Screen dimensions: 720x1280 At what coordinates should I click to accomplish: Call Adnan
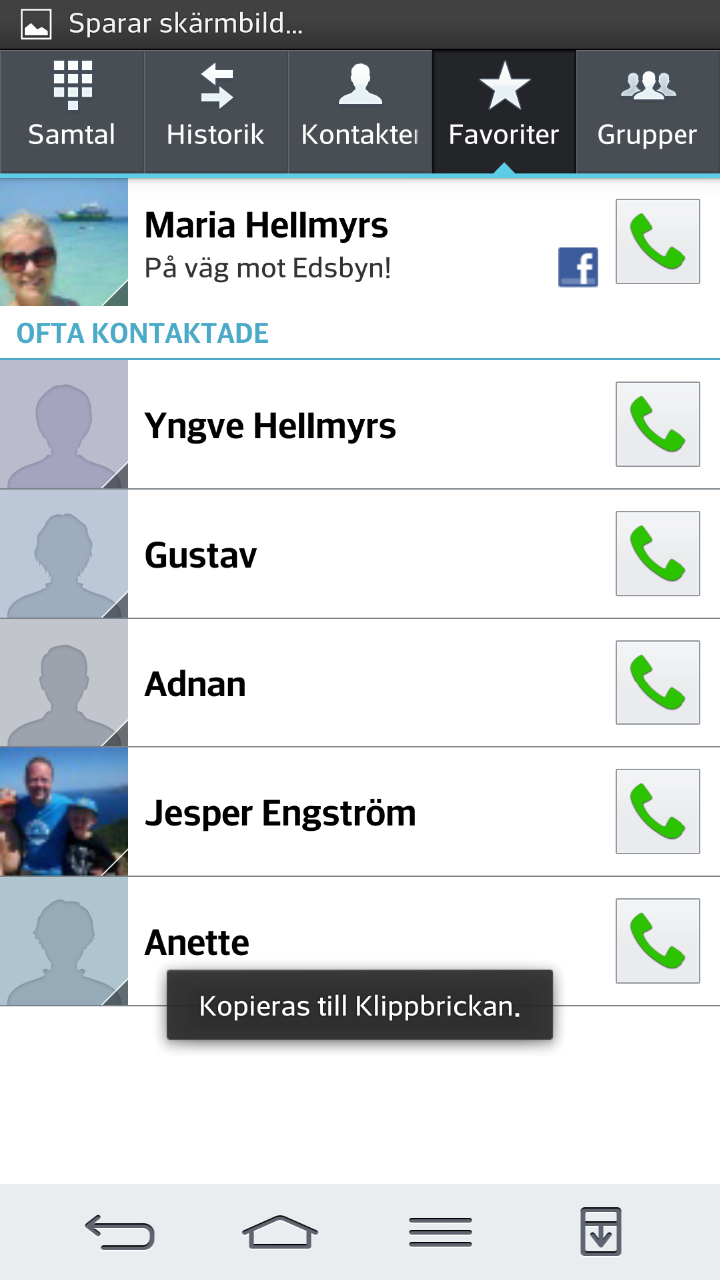click(x=657, y=682)
